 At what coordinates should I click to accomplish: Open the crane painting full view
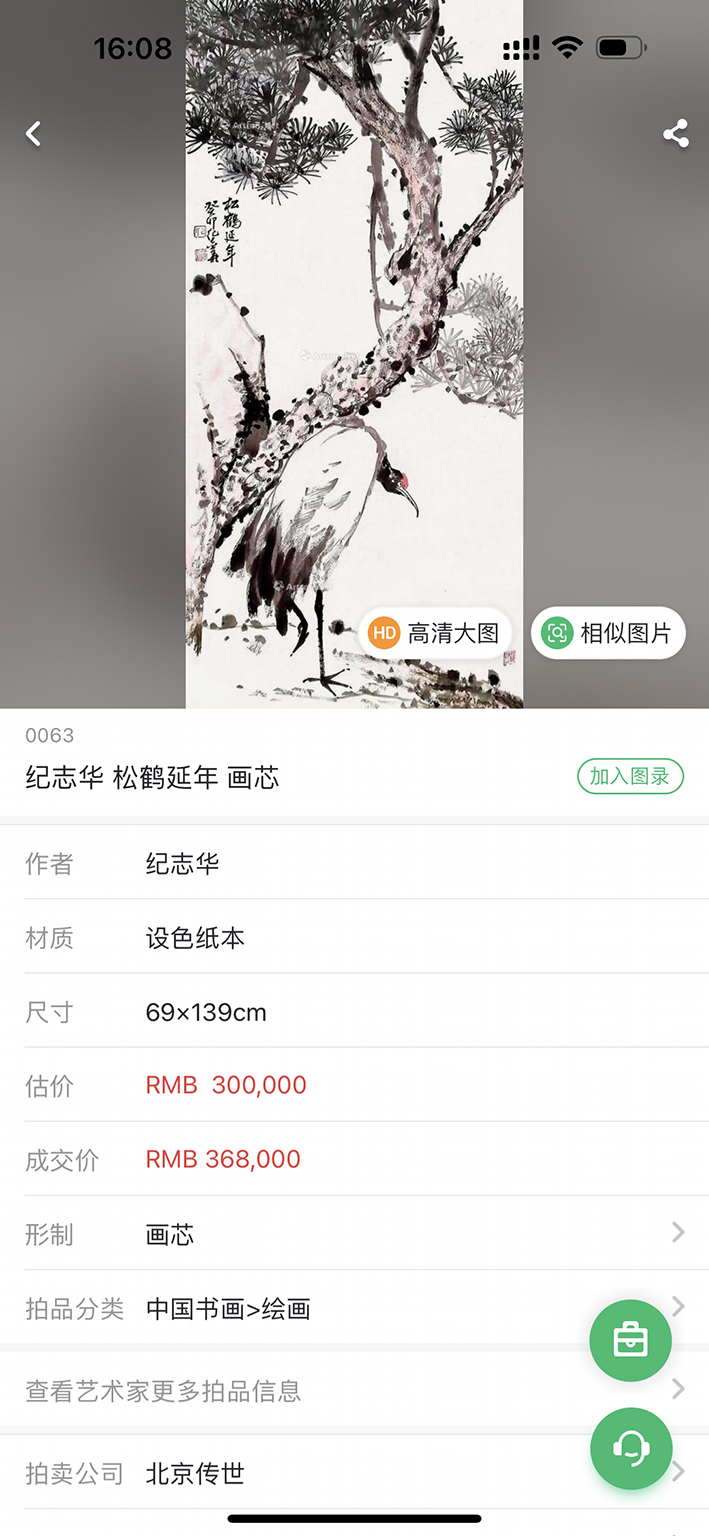[x=354, y=350]
